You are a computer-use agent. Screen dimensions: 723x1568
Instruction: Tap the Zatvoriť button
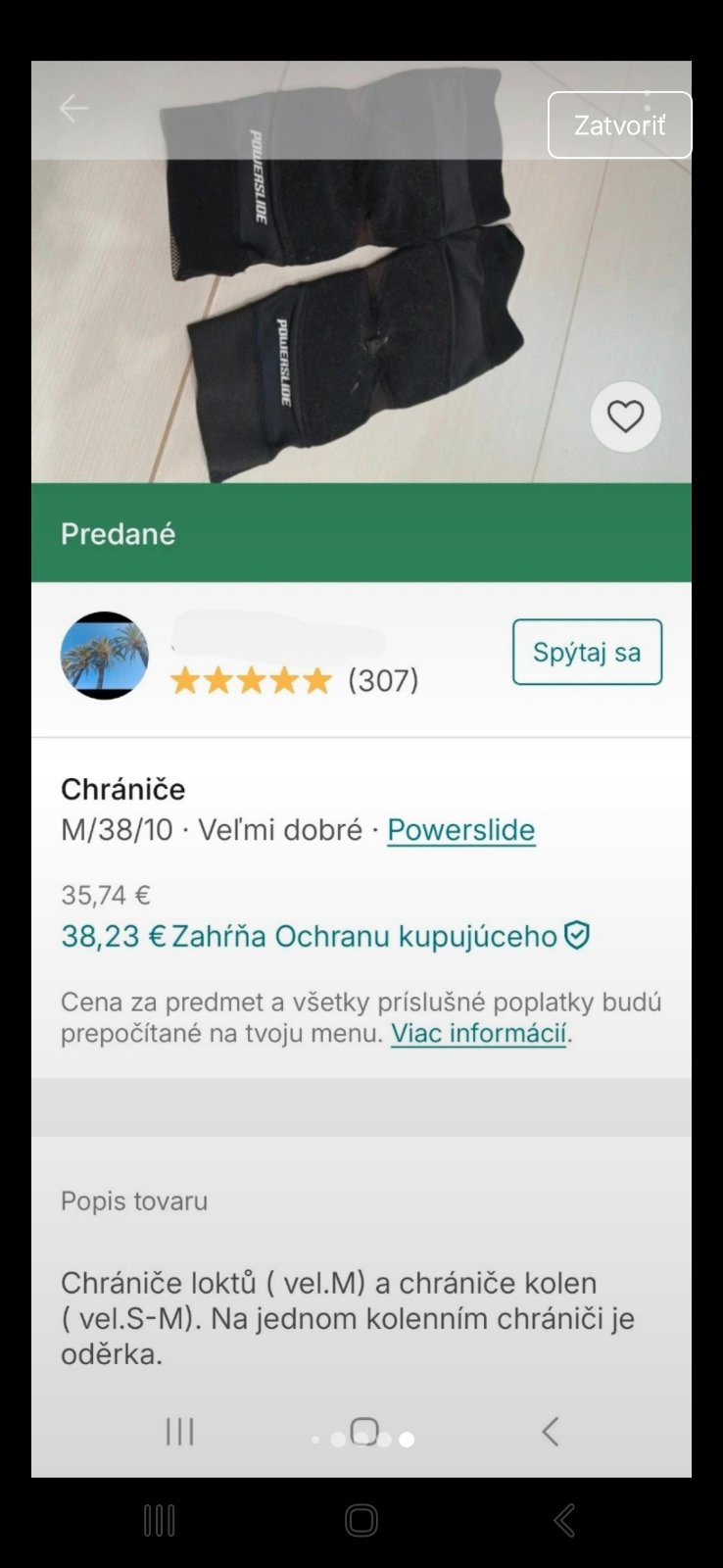click(619, 125)
